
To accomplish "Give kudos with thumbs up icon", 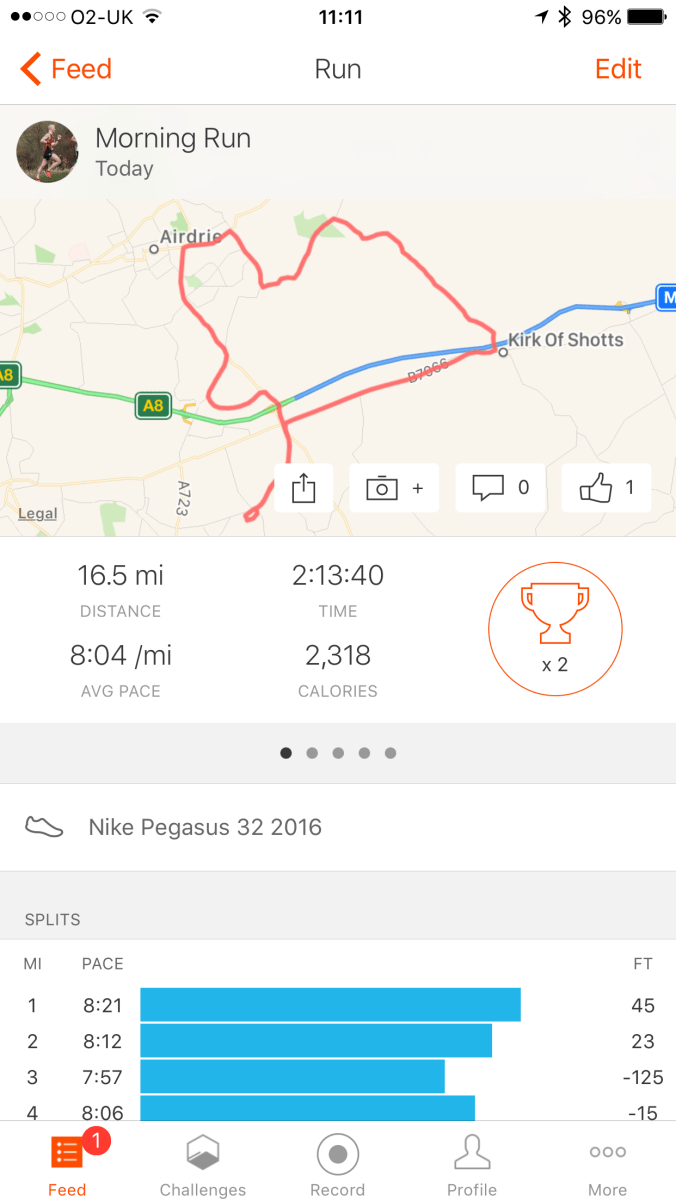I will coord(606,488).
